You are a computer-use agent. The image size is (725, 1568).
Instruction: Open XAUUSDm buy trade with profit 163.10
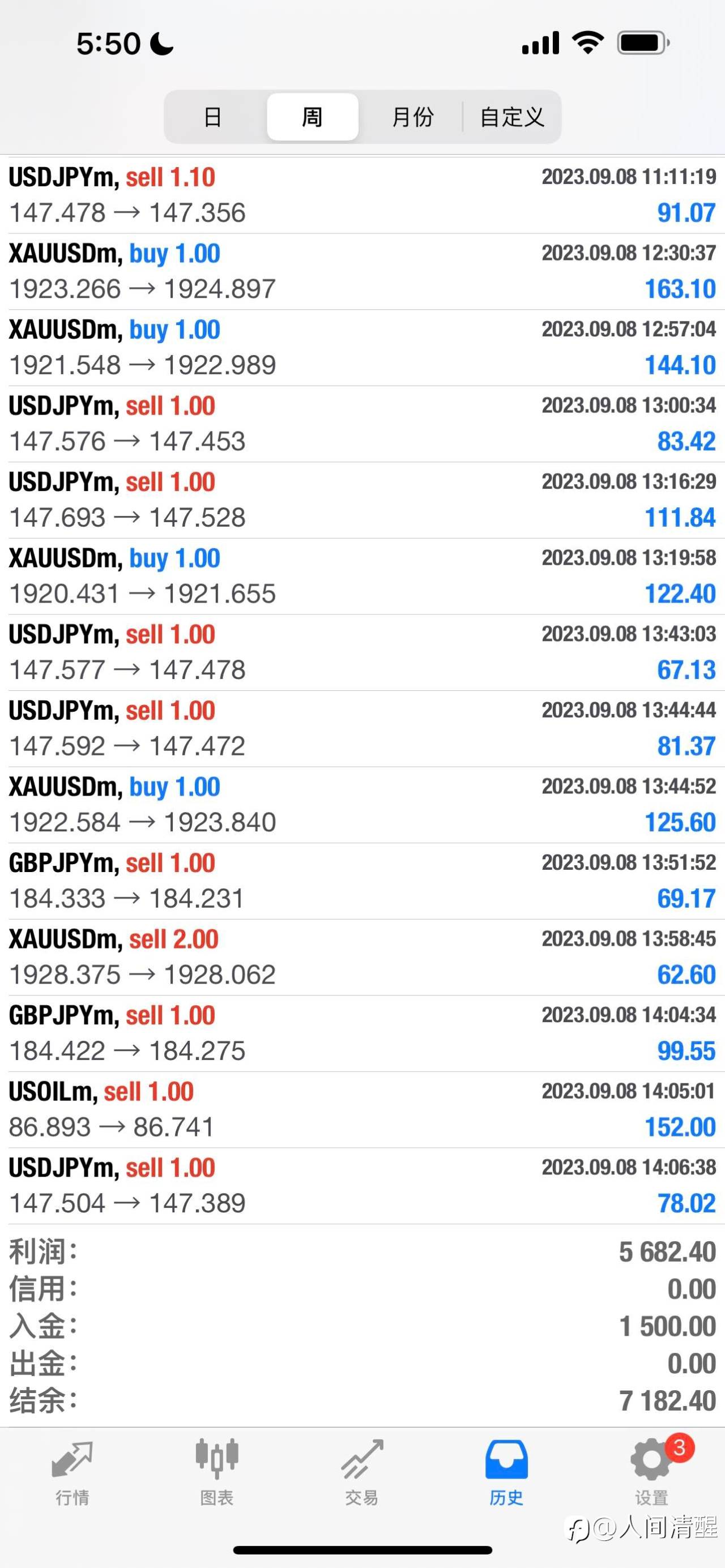tap(362, 271)
